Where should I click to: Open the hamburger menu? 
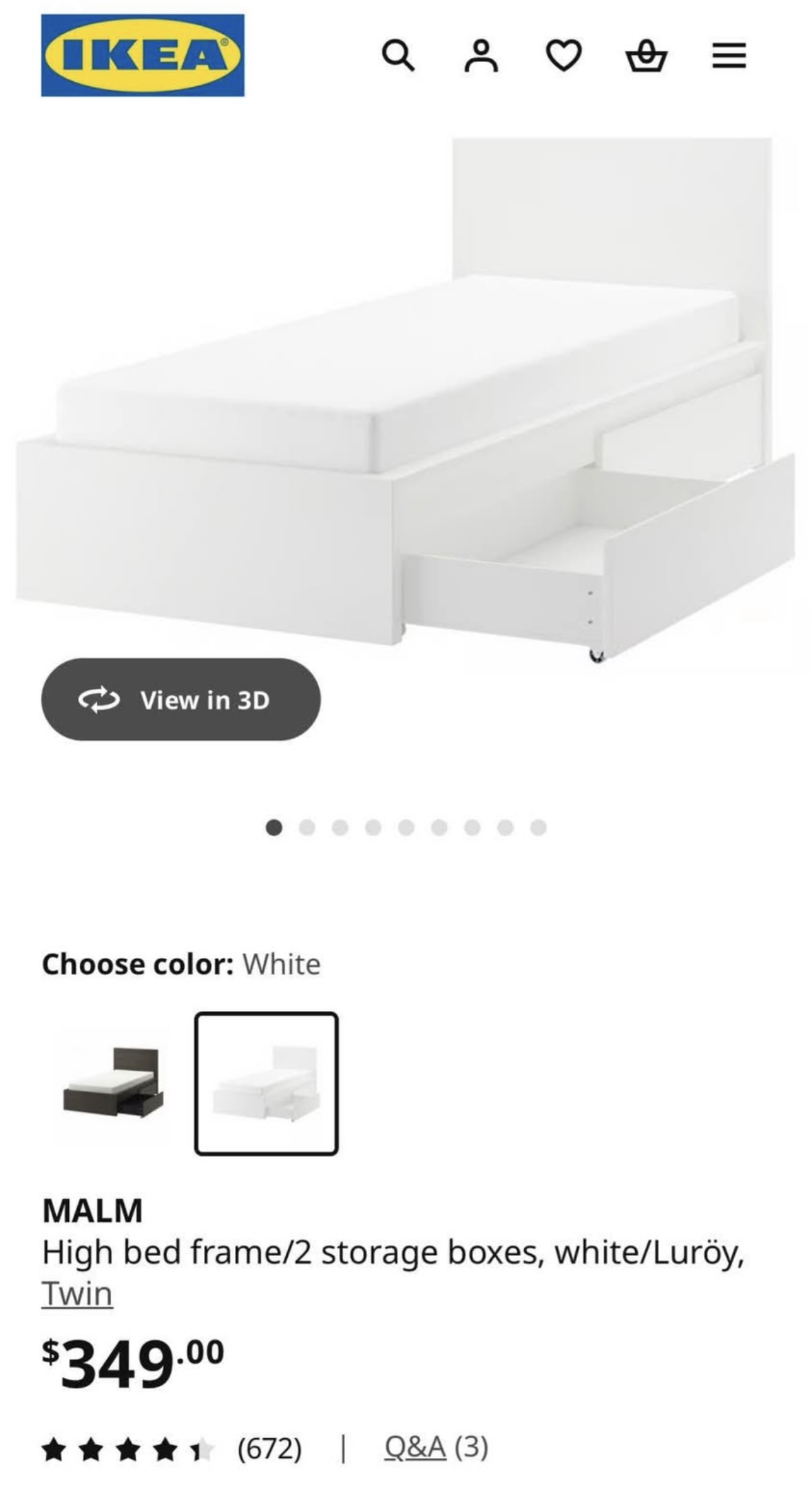(x=729, y=55)
